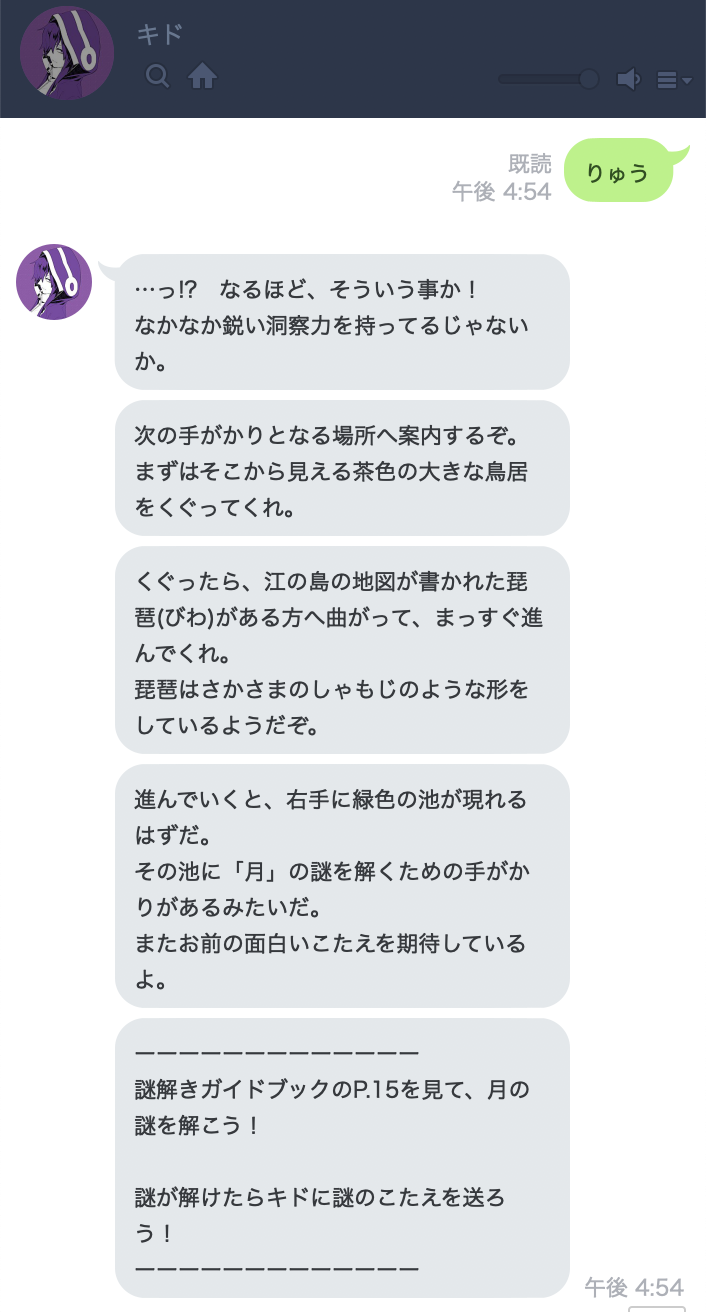Tap キド's avatar beside the message
706x1312 pixels.
click(x=54, y=282)
